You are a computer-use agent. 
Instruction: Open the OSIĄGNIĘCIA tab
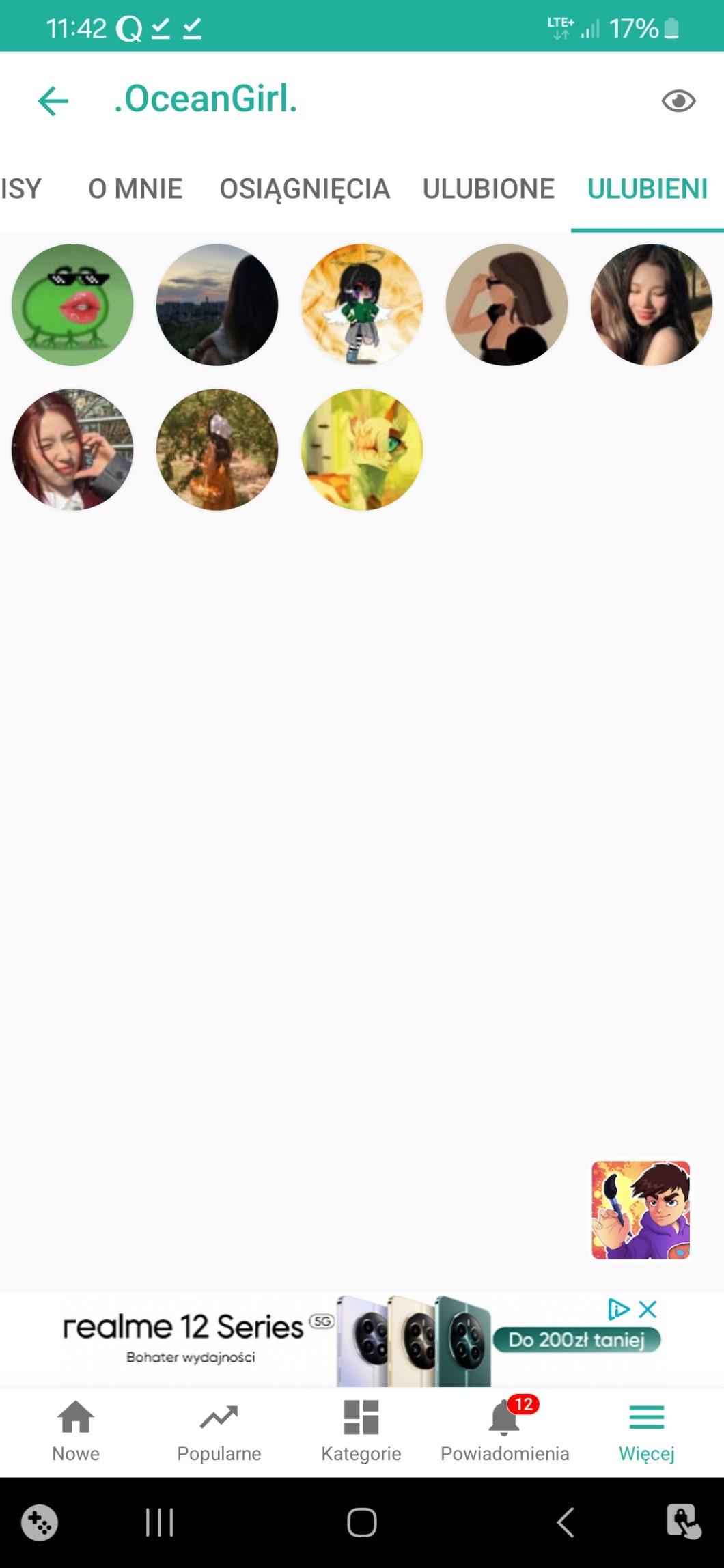point(305,189)
